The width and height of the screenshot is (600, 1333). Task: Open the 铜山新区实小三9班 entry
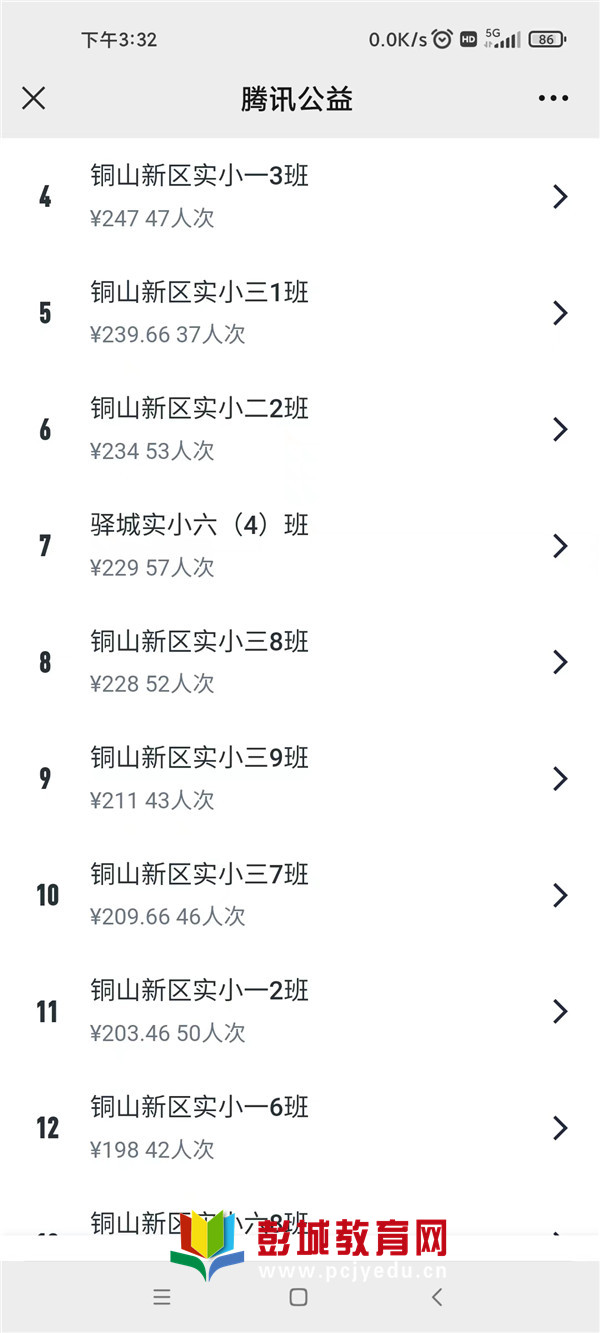tap(300, 778)
